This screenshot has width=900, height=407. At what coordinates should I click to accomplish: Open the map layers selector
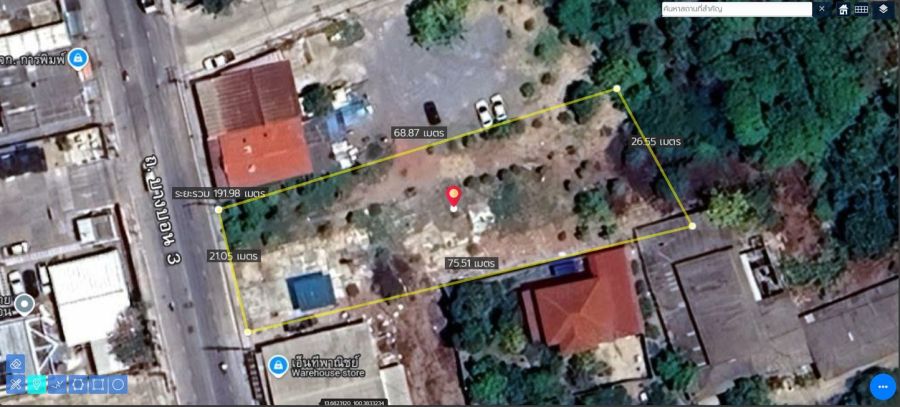[x=884, y=9]
